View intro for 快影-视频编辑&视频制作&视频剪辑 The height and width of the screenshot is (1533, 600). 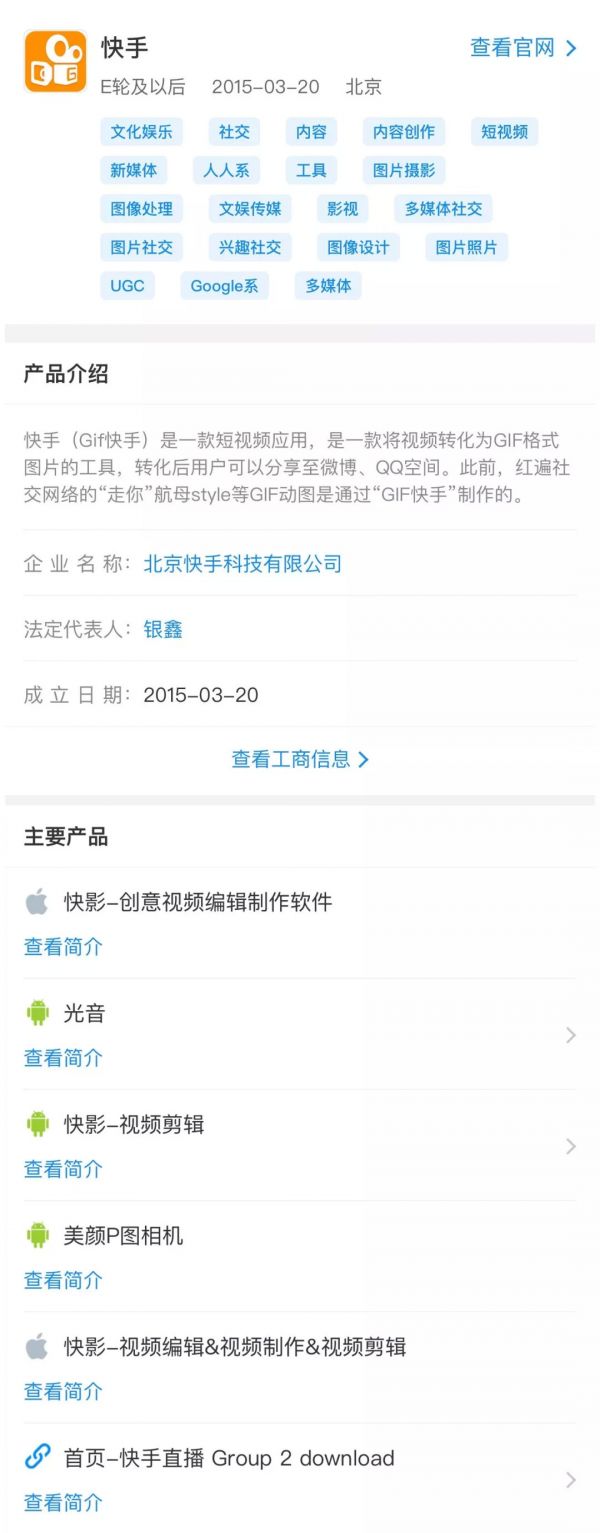tap(63, 1391)
